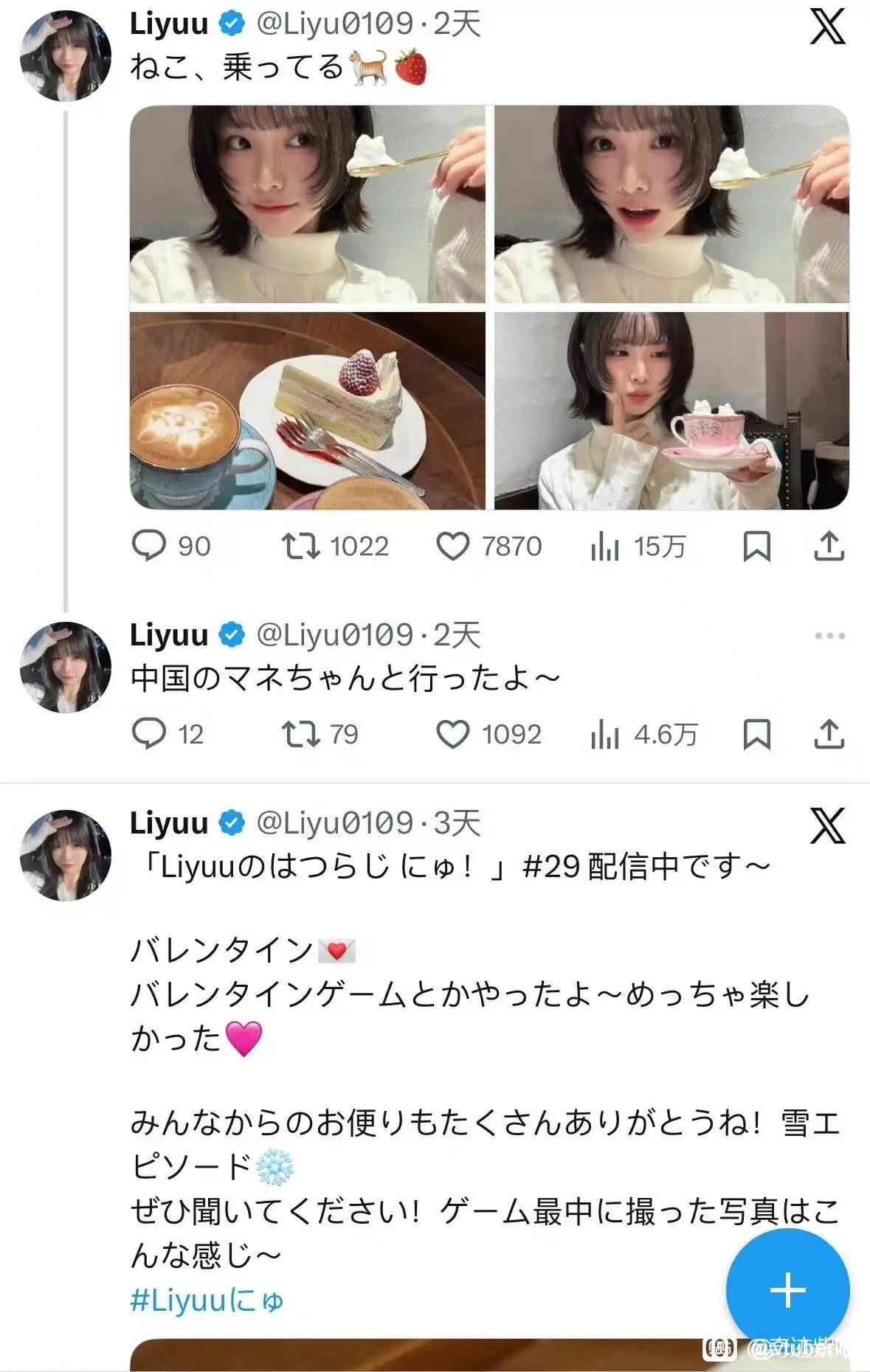Open Liyuu's profile from the top tweet name

click(169, 24)
